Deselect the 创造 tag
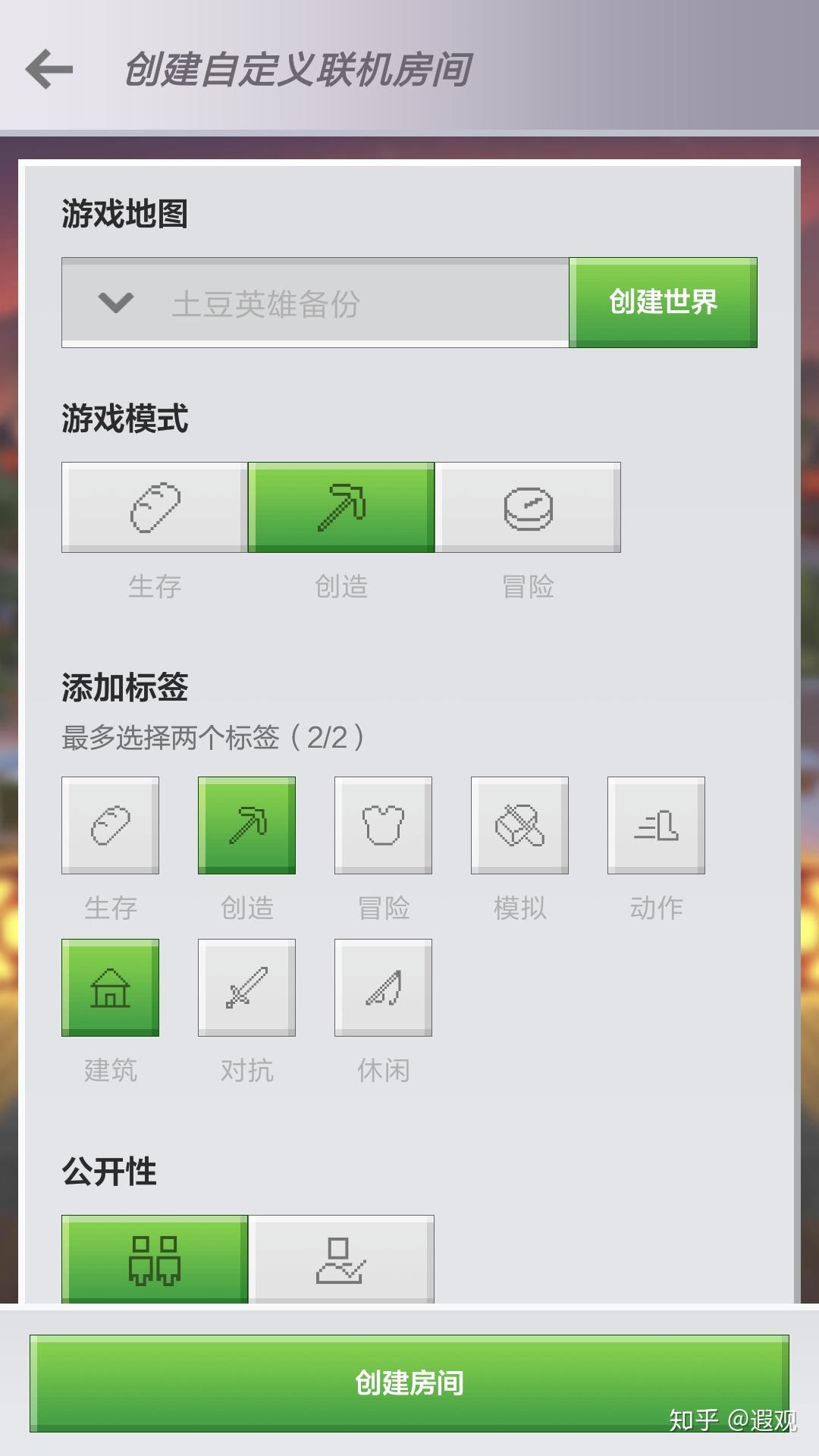Screen dimensions: 819x1456 point(247,825)
